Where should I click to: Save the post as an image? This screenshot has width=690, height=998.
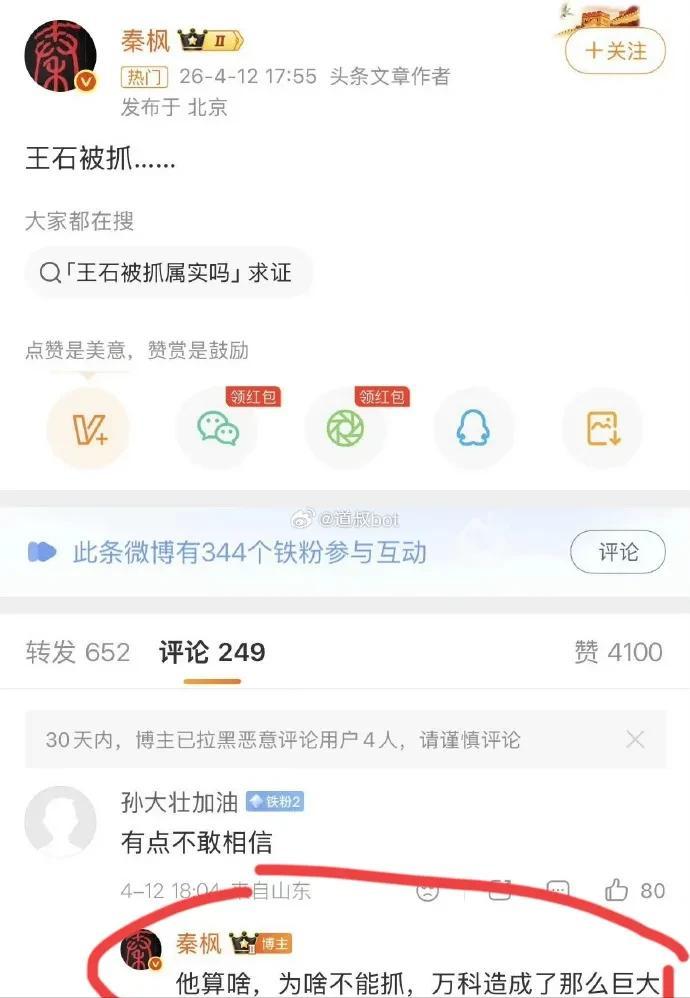603,429
